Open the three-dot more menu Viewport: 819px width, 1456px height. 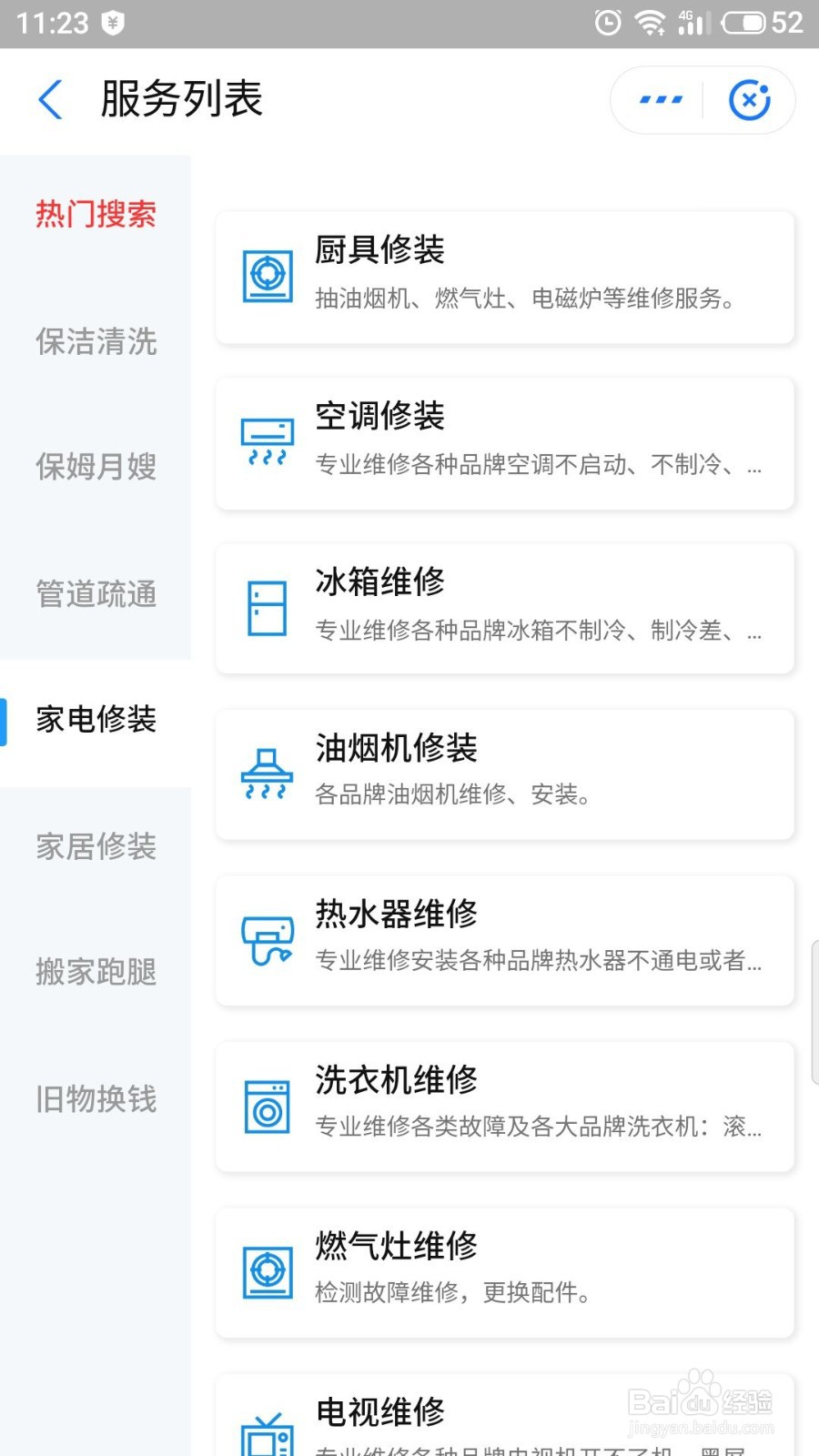661,100
